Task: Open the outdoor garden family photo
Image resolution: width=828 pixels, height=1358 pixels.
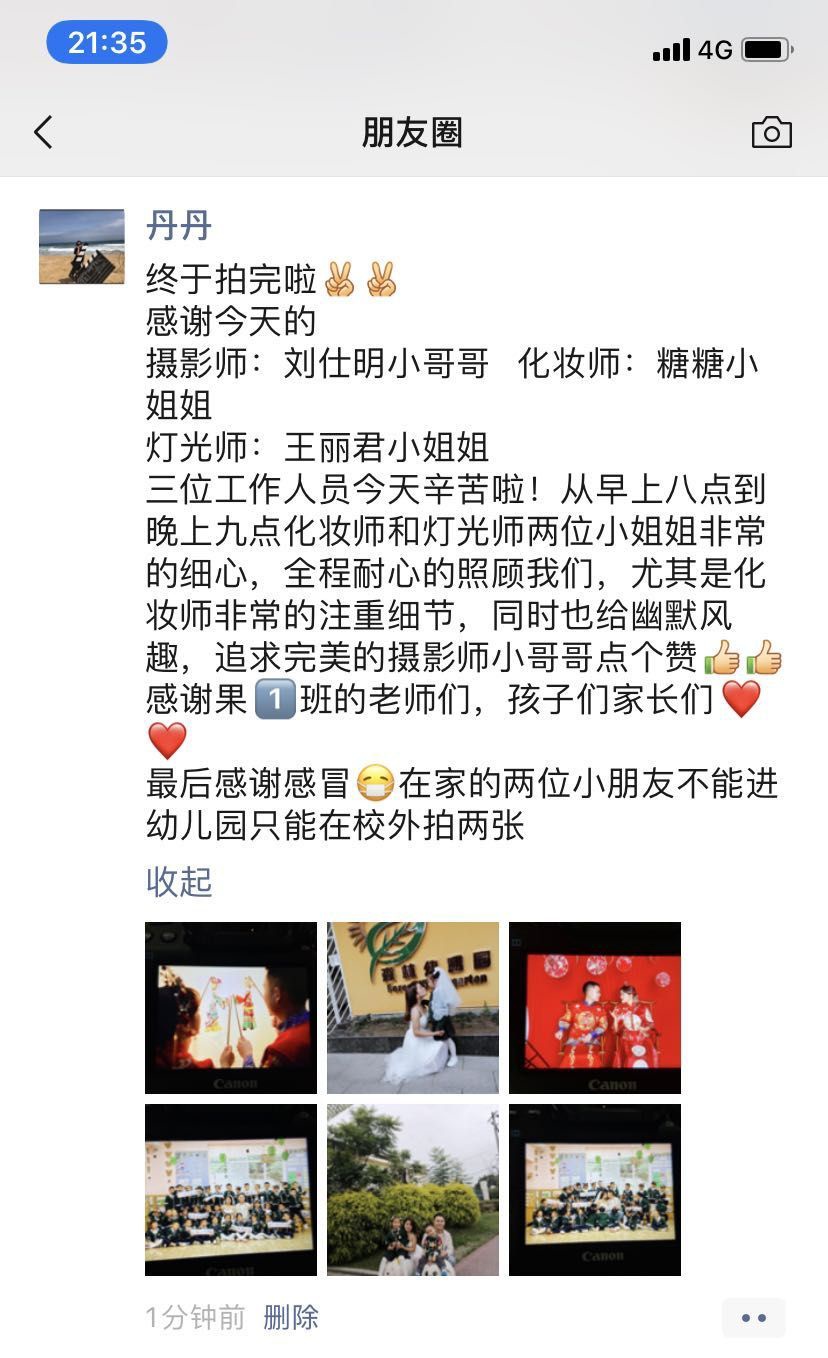Action: [413, 1189]
